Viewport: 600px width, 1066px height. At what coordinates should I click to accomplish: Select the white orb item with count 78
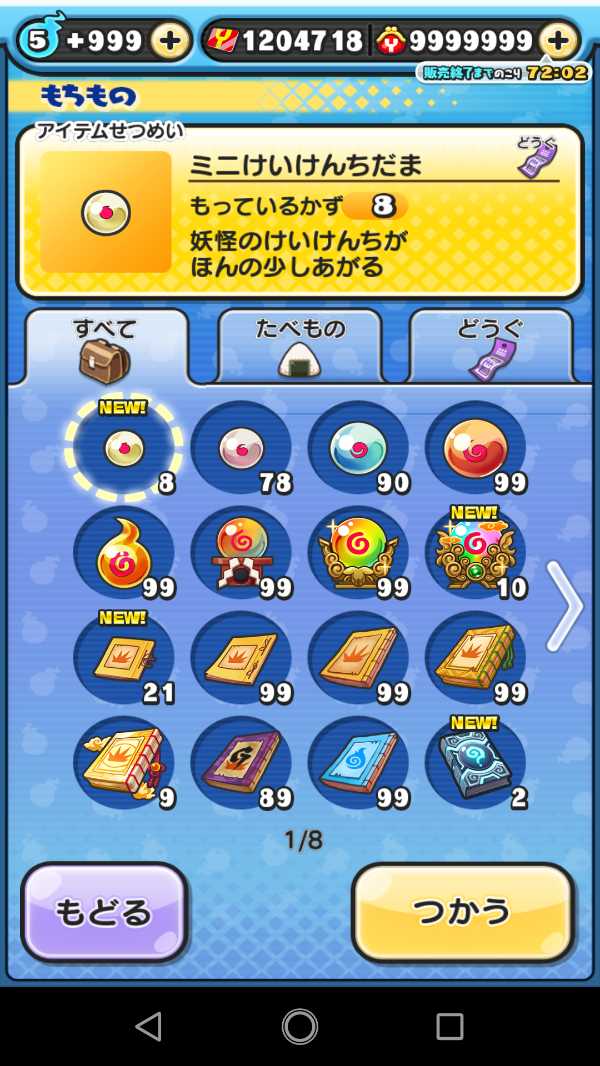241,449
